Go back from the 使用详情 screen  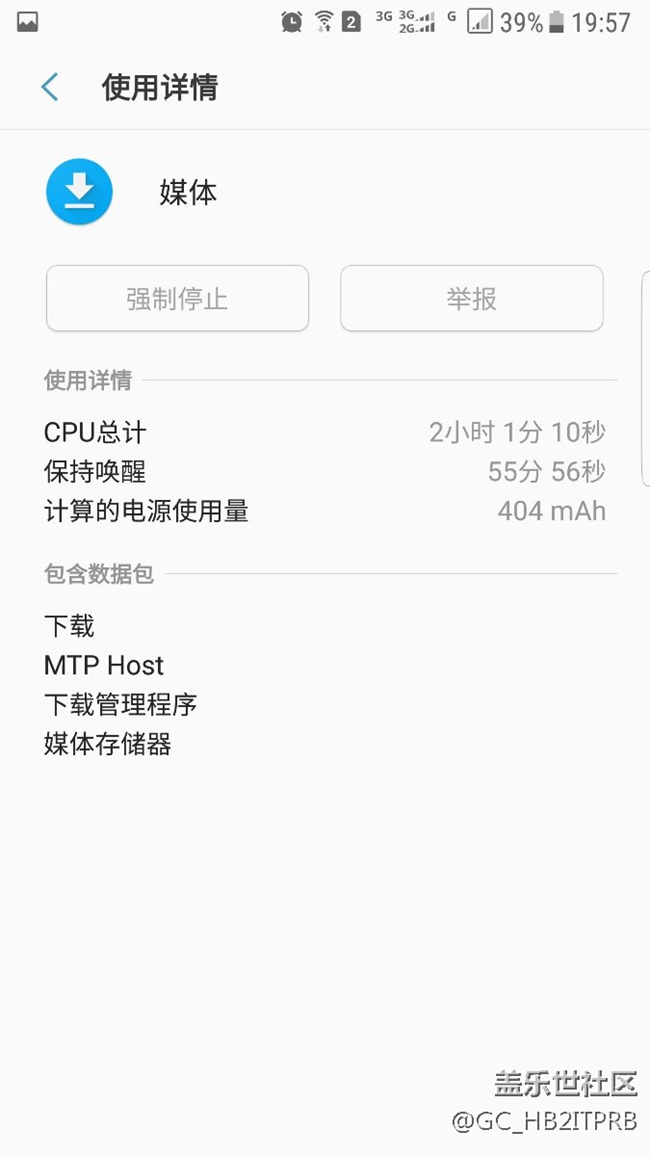(x=50, y=88)
